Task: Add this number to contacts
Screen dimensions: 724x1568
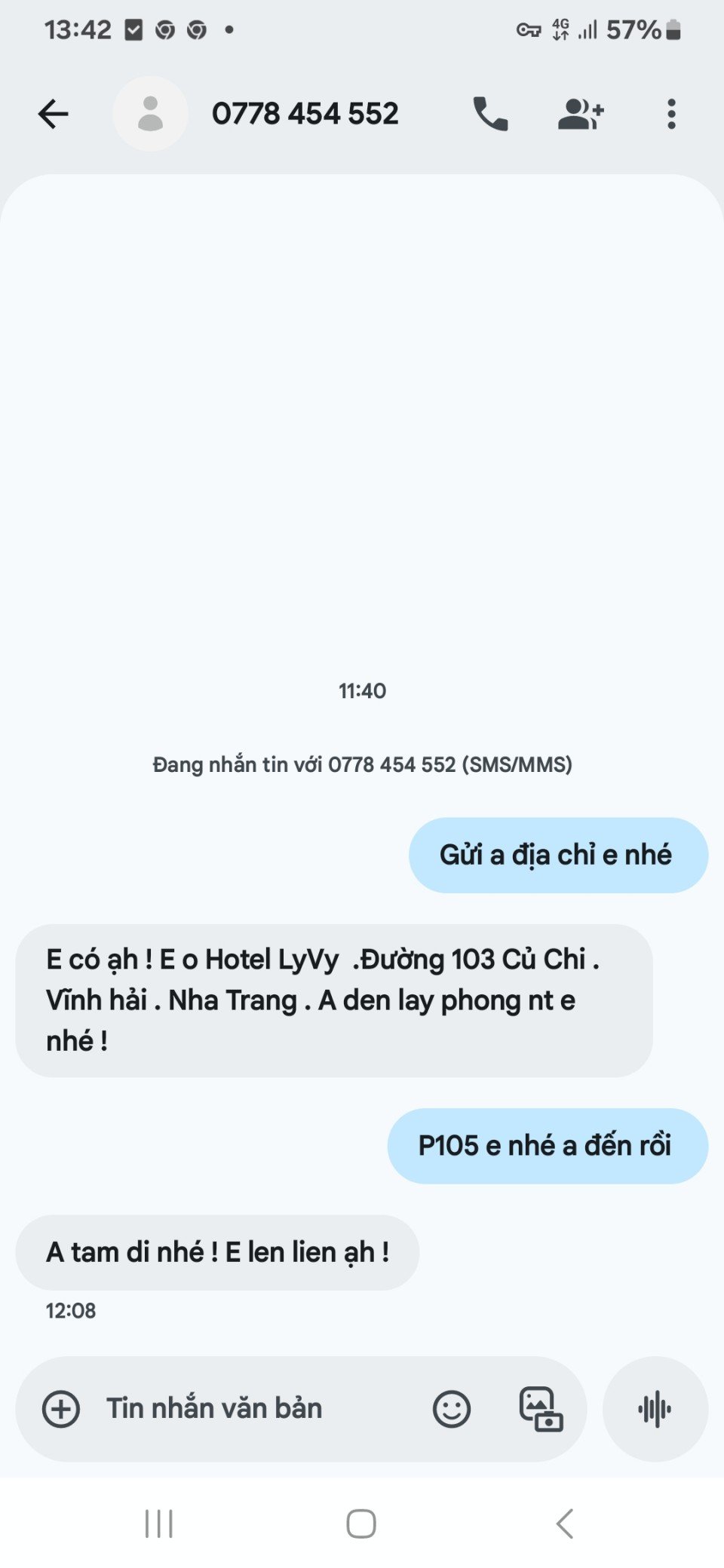Action: point(581,115)
